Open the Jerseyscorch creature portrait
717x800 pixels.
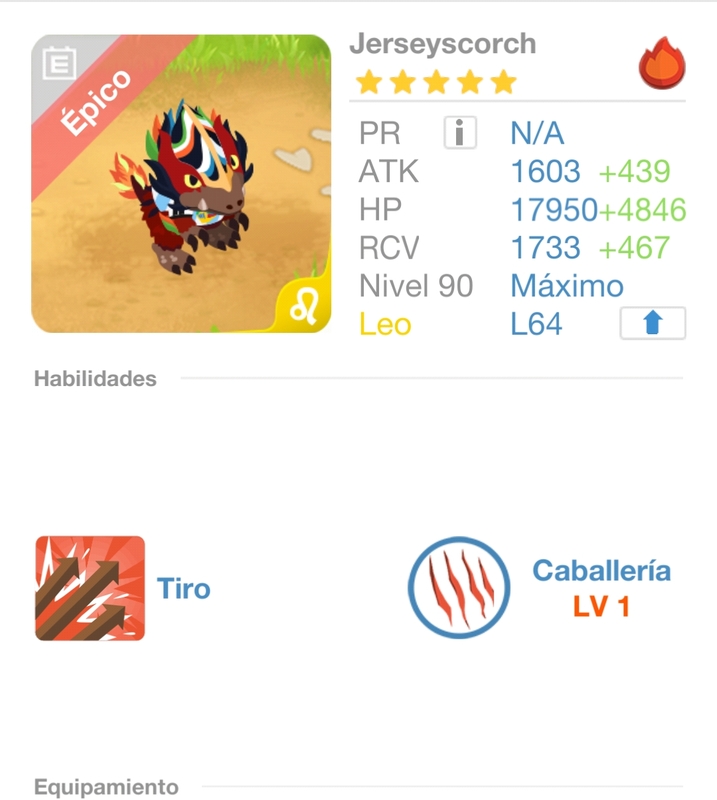(181, 184)
